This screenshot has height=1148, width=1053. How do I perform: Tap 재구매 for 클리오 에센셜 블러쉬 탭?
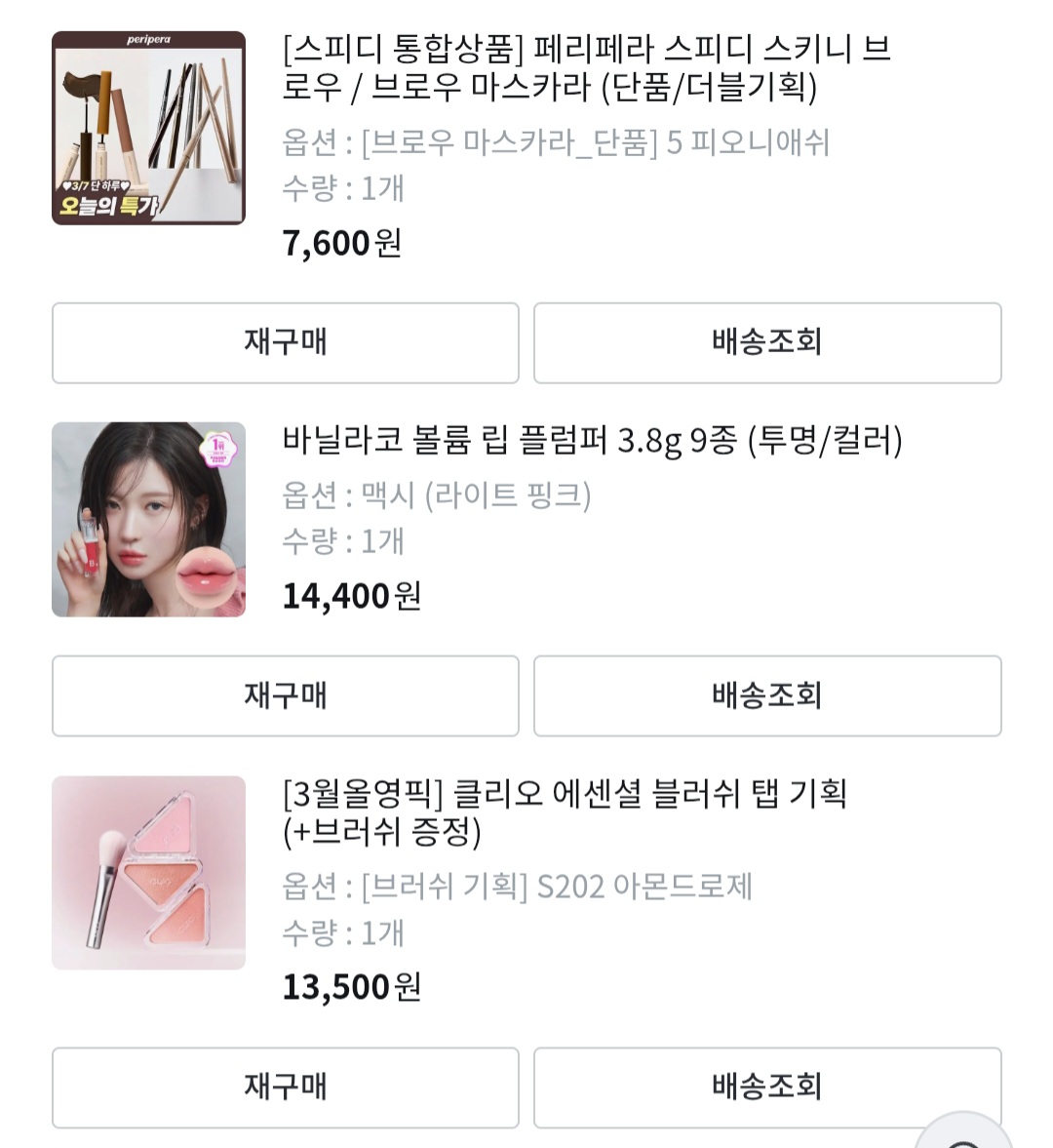tap(285, 1087)
